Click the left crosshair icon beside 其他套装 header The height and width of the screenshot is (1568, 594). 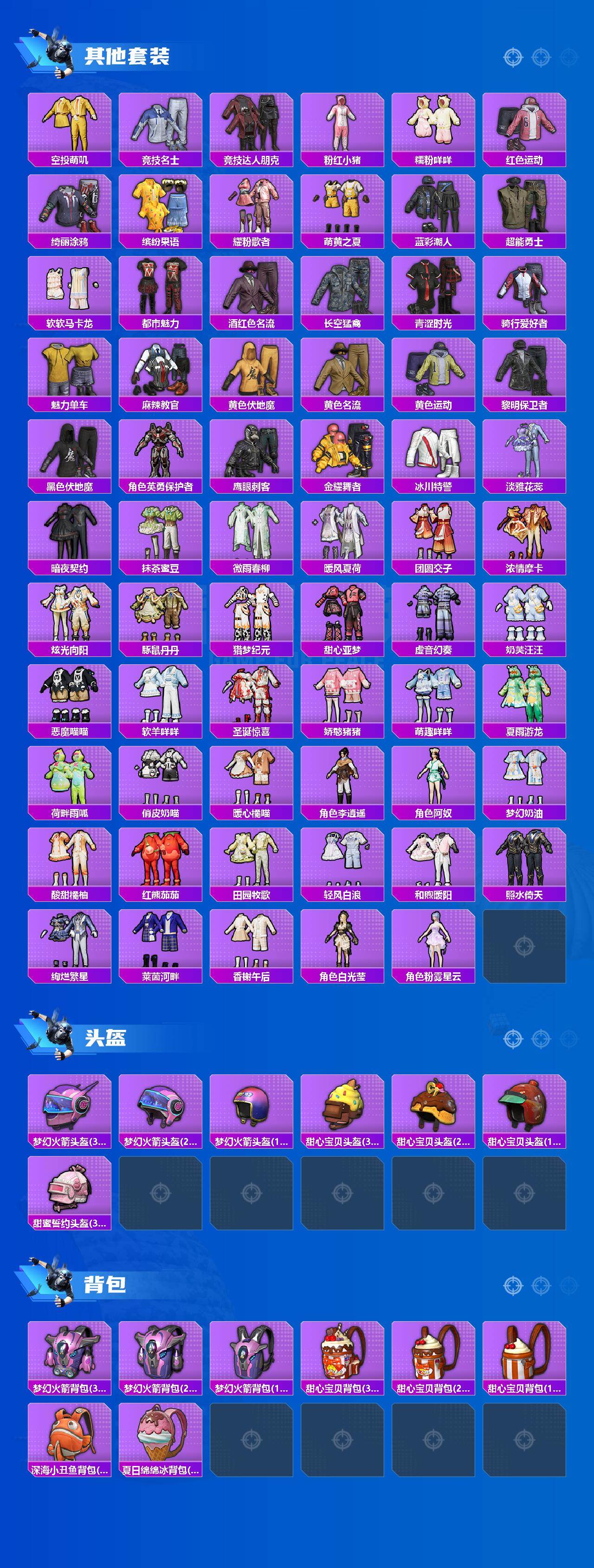513,57
